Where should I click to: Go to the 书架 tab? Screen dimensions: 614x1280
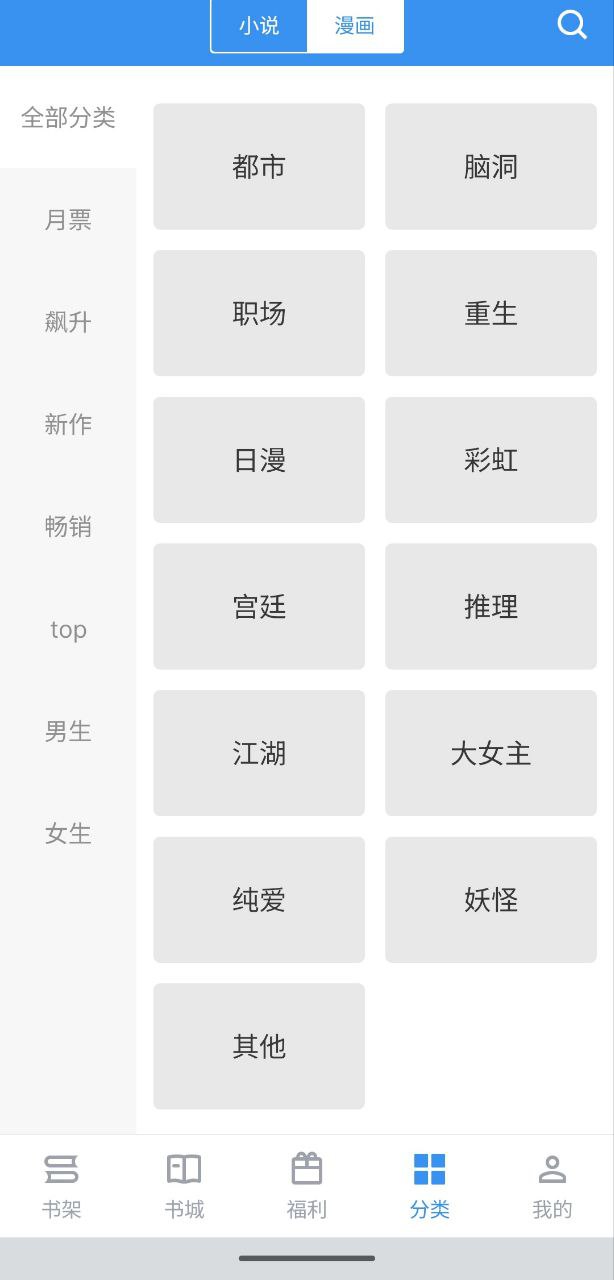61,1186
